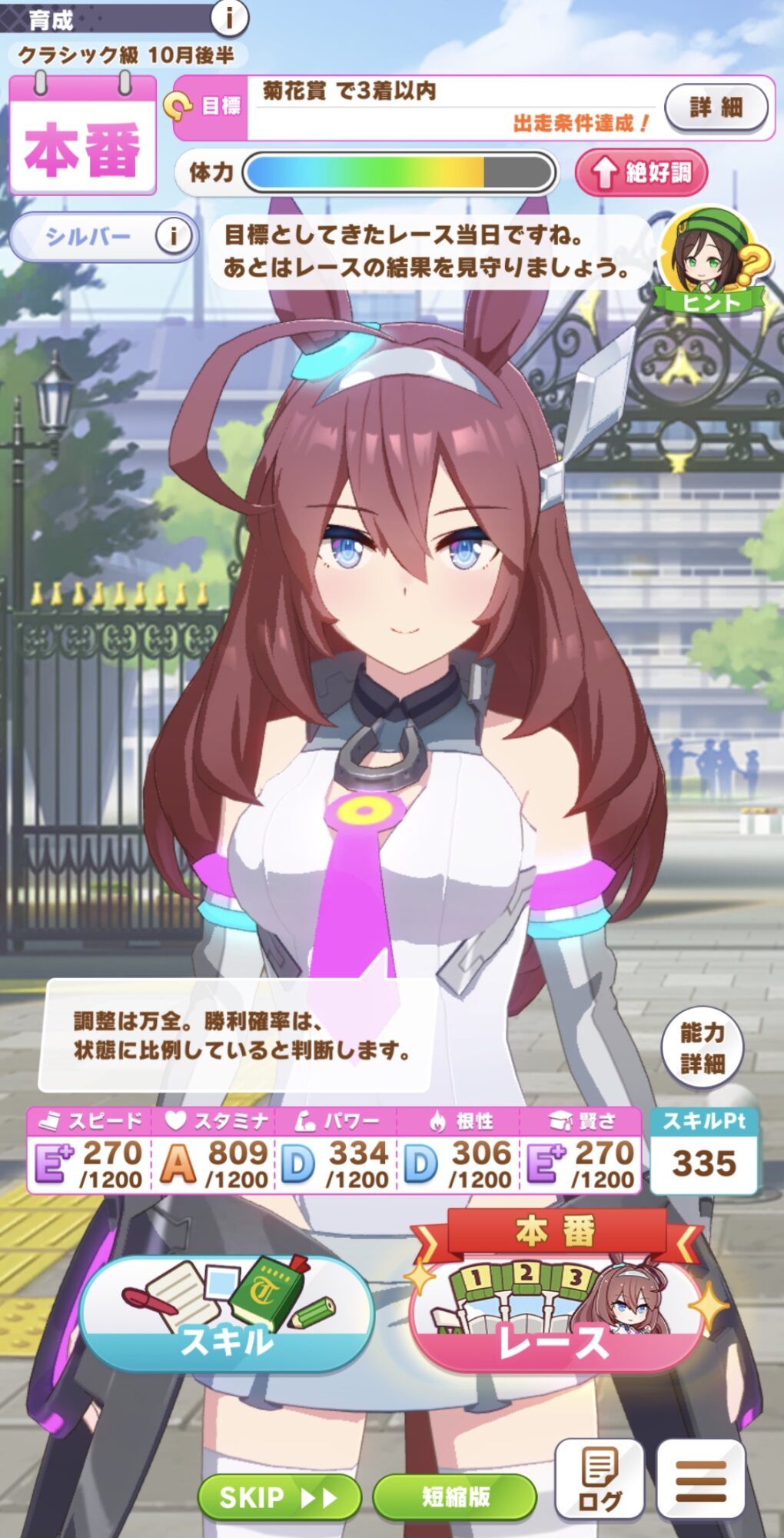Open the 詳細 goal details button
This screenshot has width=784, height=1538.
pyautogui.click(x=716, y=108)
